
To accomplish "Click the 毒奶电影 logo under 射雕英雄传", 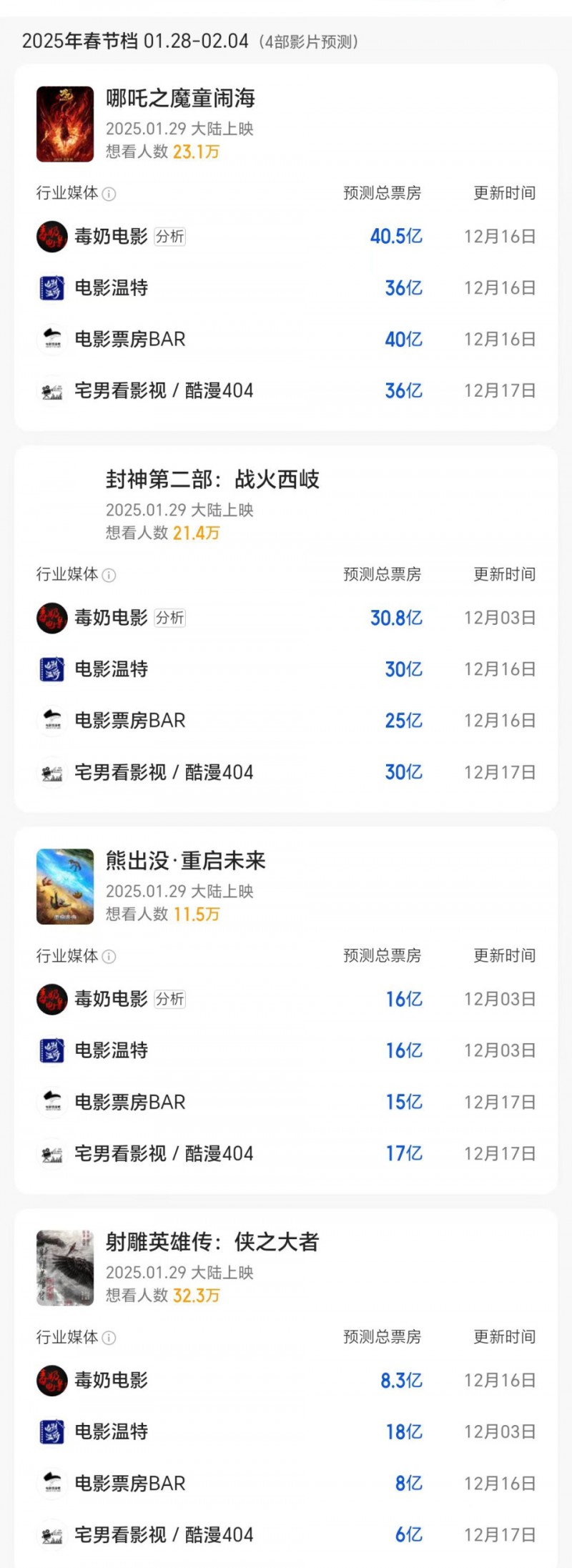I will (x=51, y=1380).
